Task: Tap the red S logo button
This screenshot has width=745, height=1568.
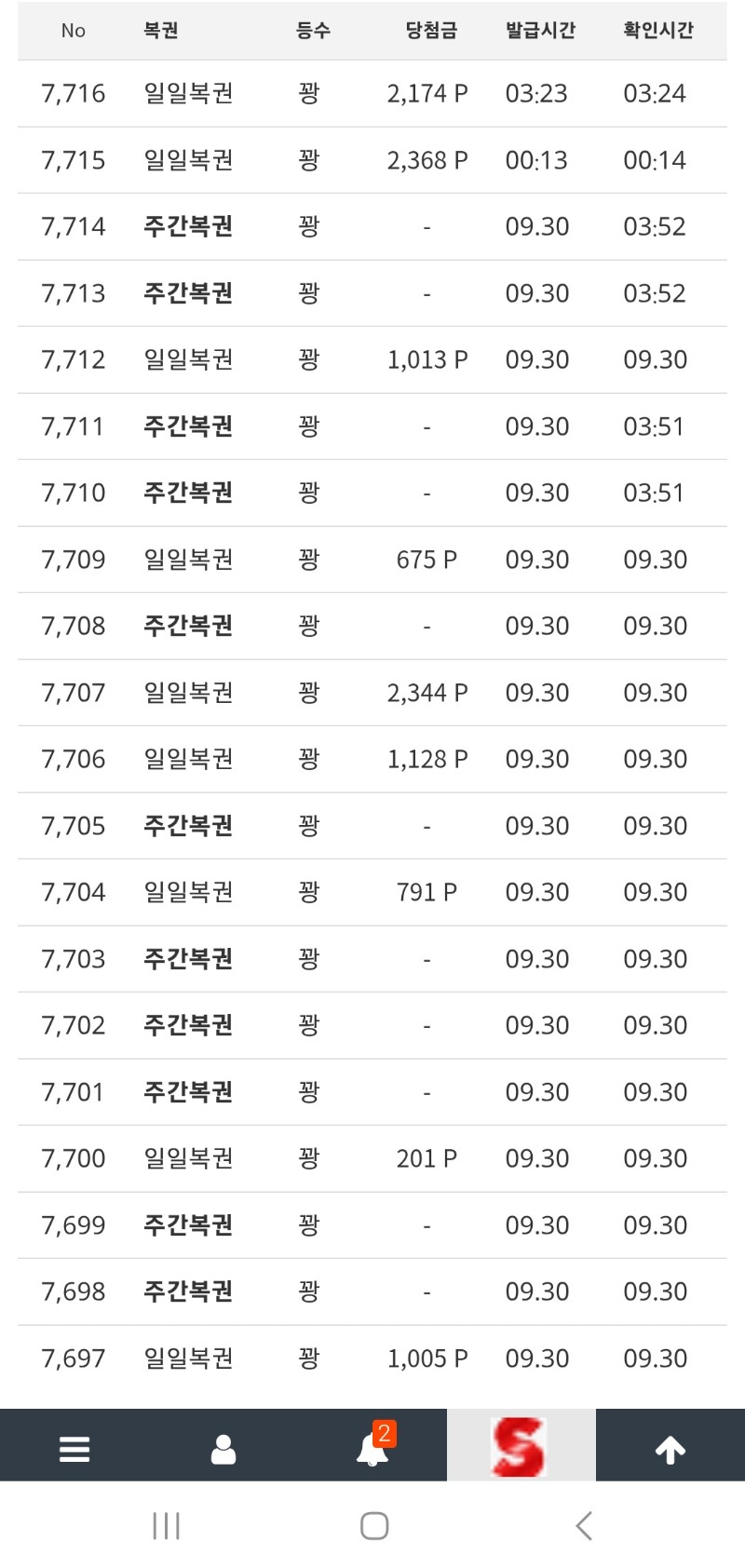Action: [x=519, y=1446]
